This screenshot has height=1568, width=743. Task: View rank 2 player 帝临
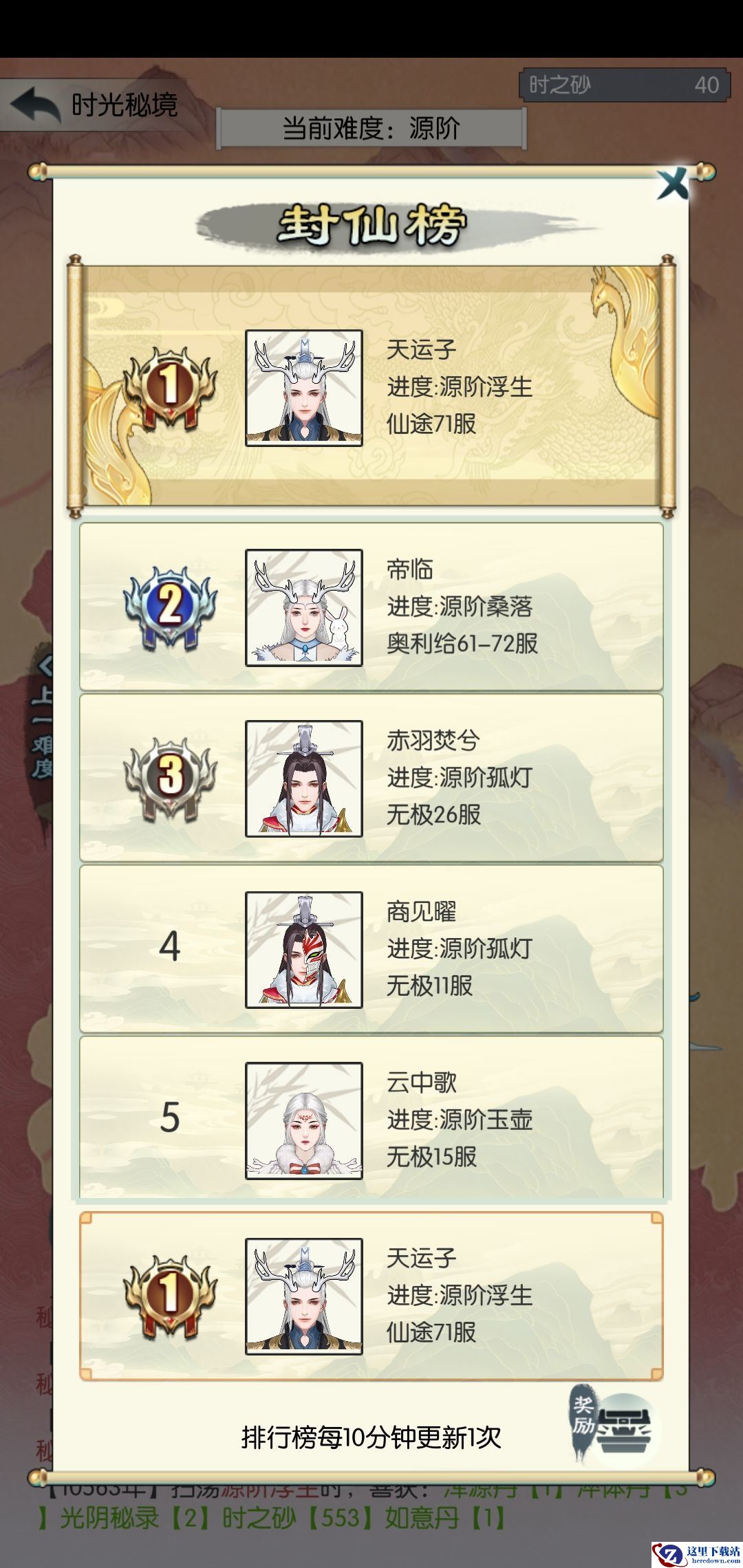(371, 607)
